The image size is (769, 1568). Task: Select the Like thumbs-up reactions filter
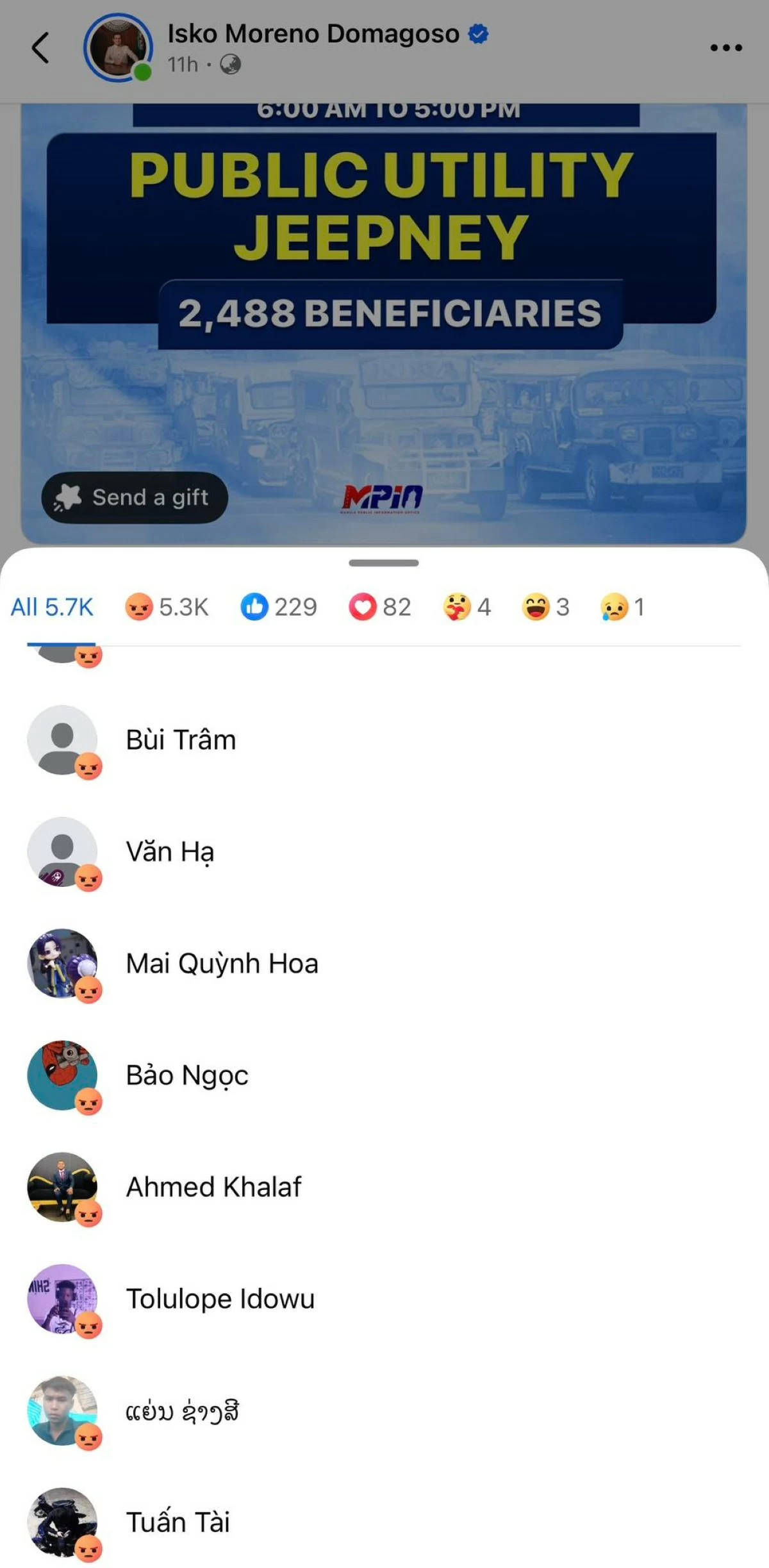[x=254, y=607]
